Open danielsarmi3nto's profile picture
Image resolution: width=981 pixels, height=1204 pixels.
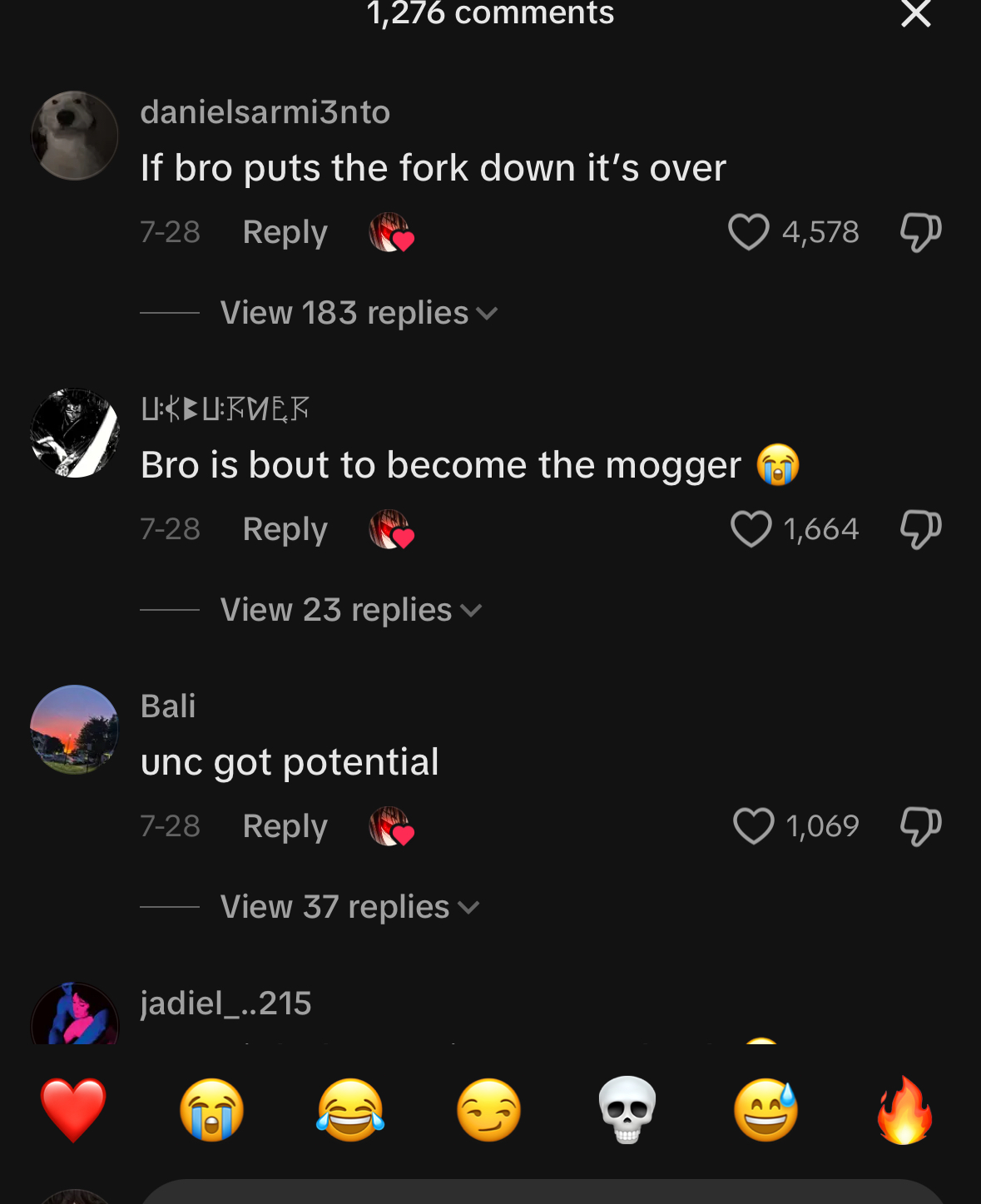tap(75, 136)
